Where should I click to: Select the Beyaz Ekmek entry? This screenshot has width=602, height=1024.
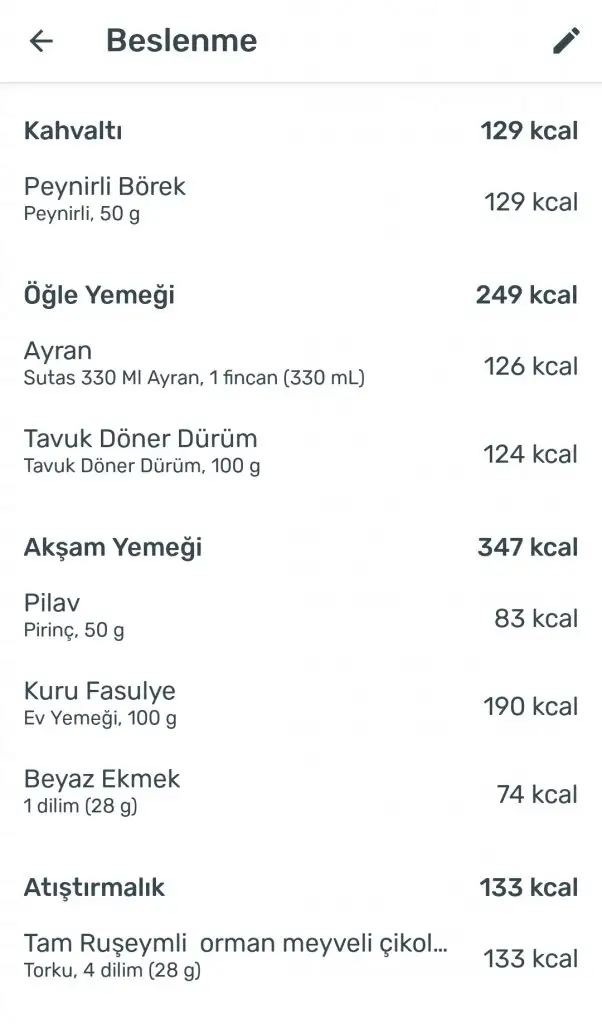coord(300,792)
